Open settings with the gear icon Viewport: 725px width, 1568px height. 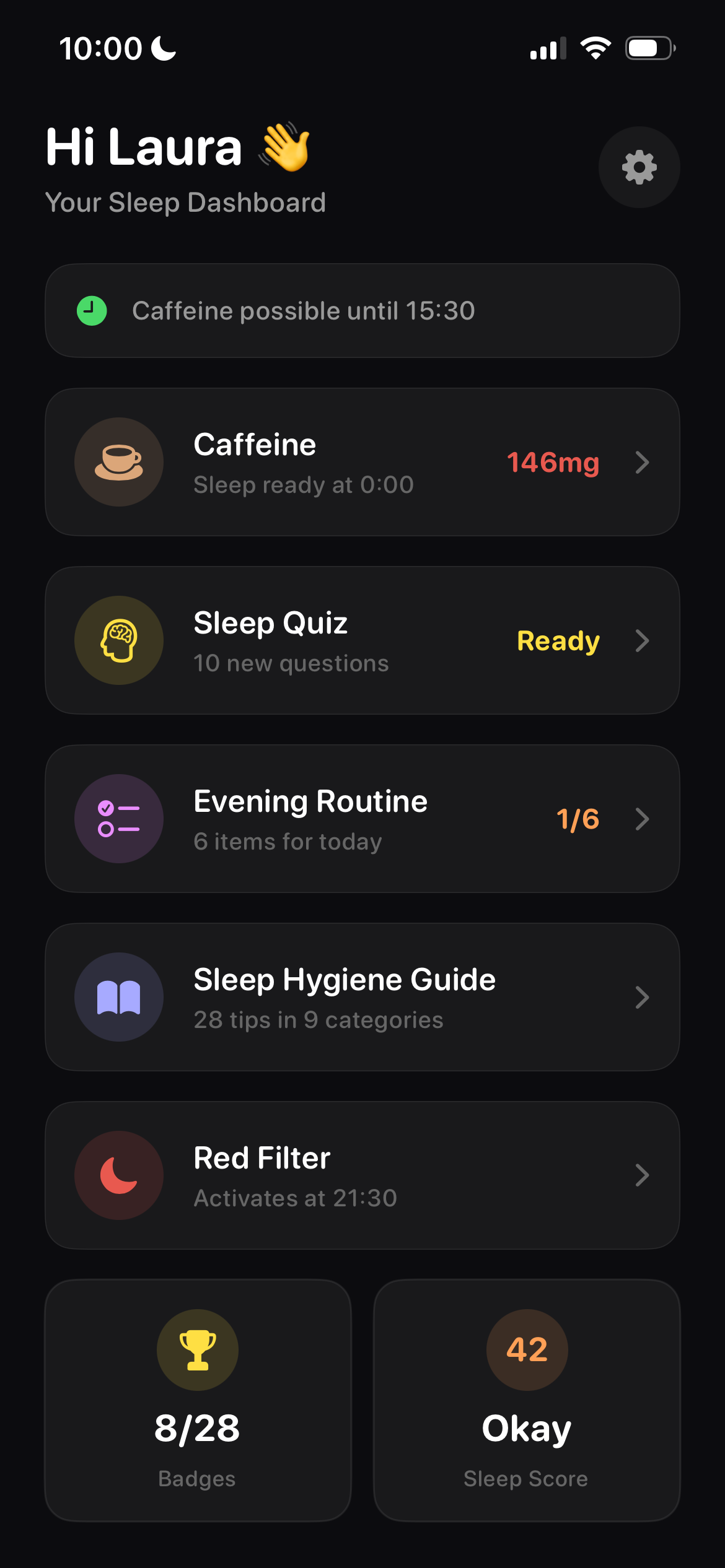(639, 167)
